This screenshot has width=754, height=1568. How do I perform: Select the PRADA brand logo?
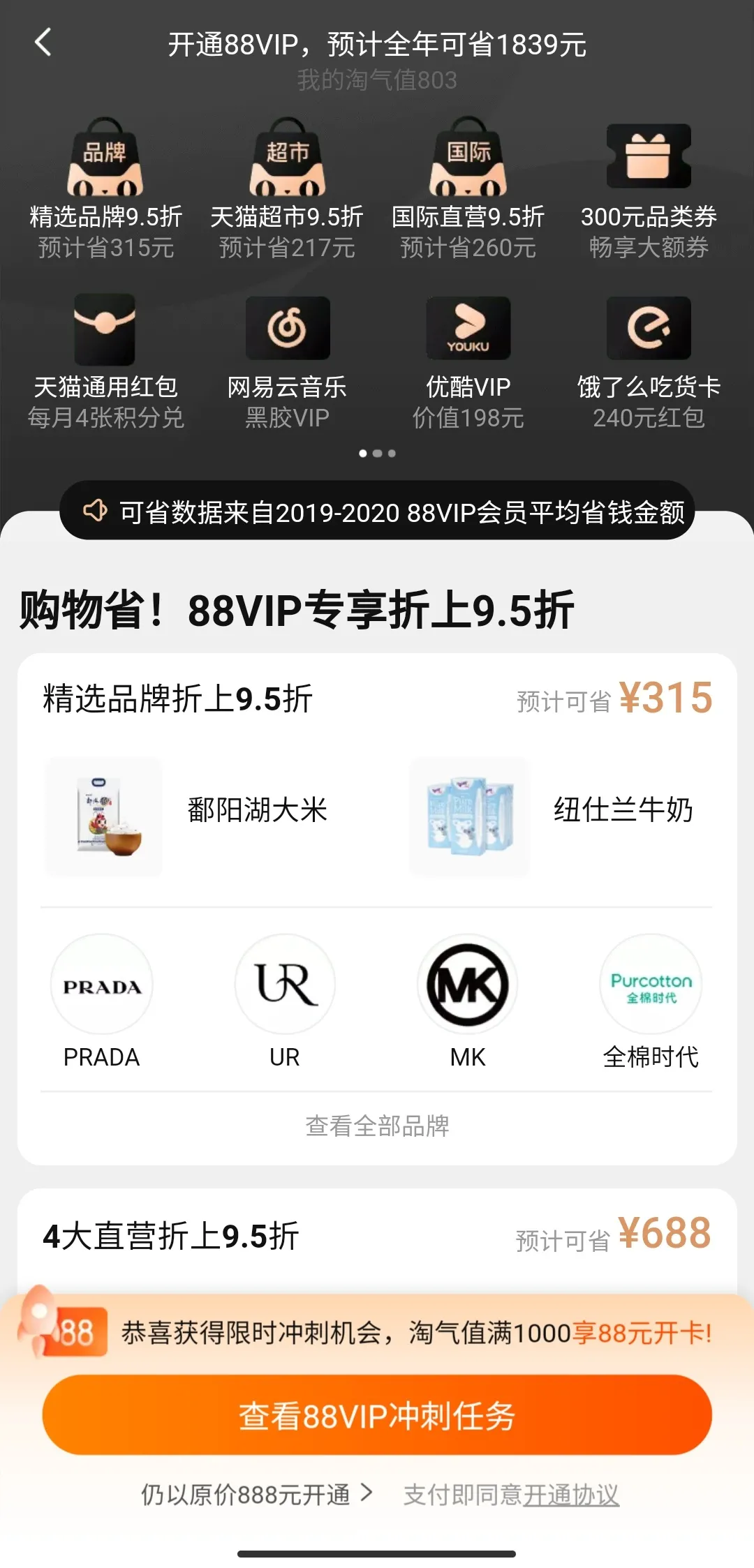coord(101,985)
